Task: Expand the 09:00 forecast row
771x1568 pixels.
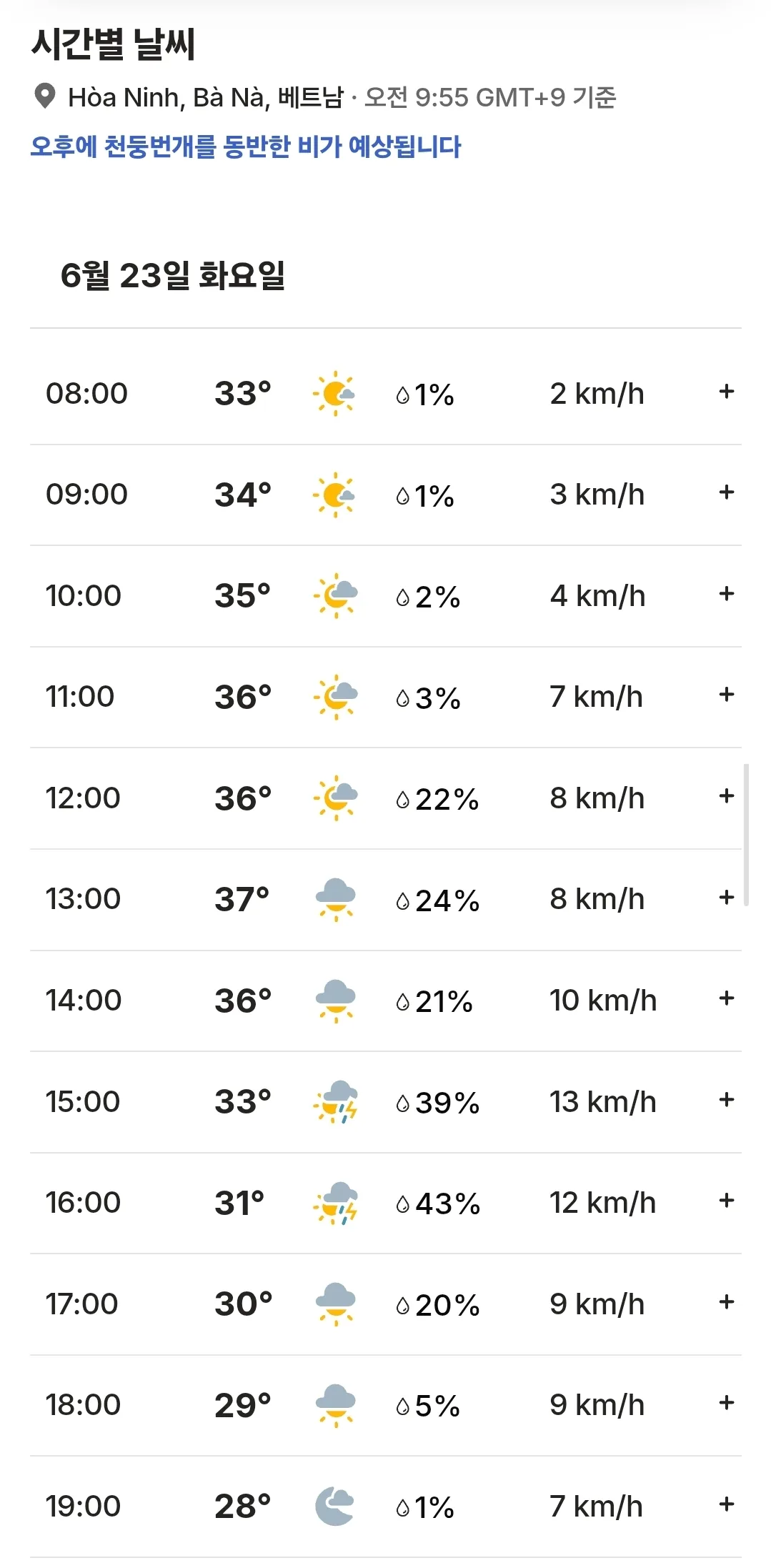Action: click(726, 492)
